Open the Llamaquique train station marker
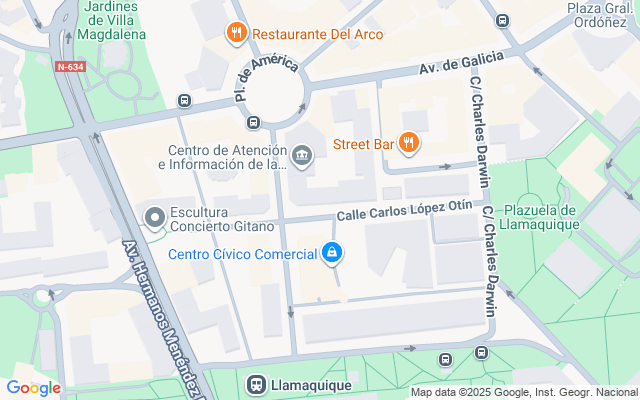640x400 pixels. [x=257, y=384]
